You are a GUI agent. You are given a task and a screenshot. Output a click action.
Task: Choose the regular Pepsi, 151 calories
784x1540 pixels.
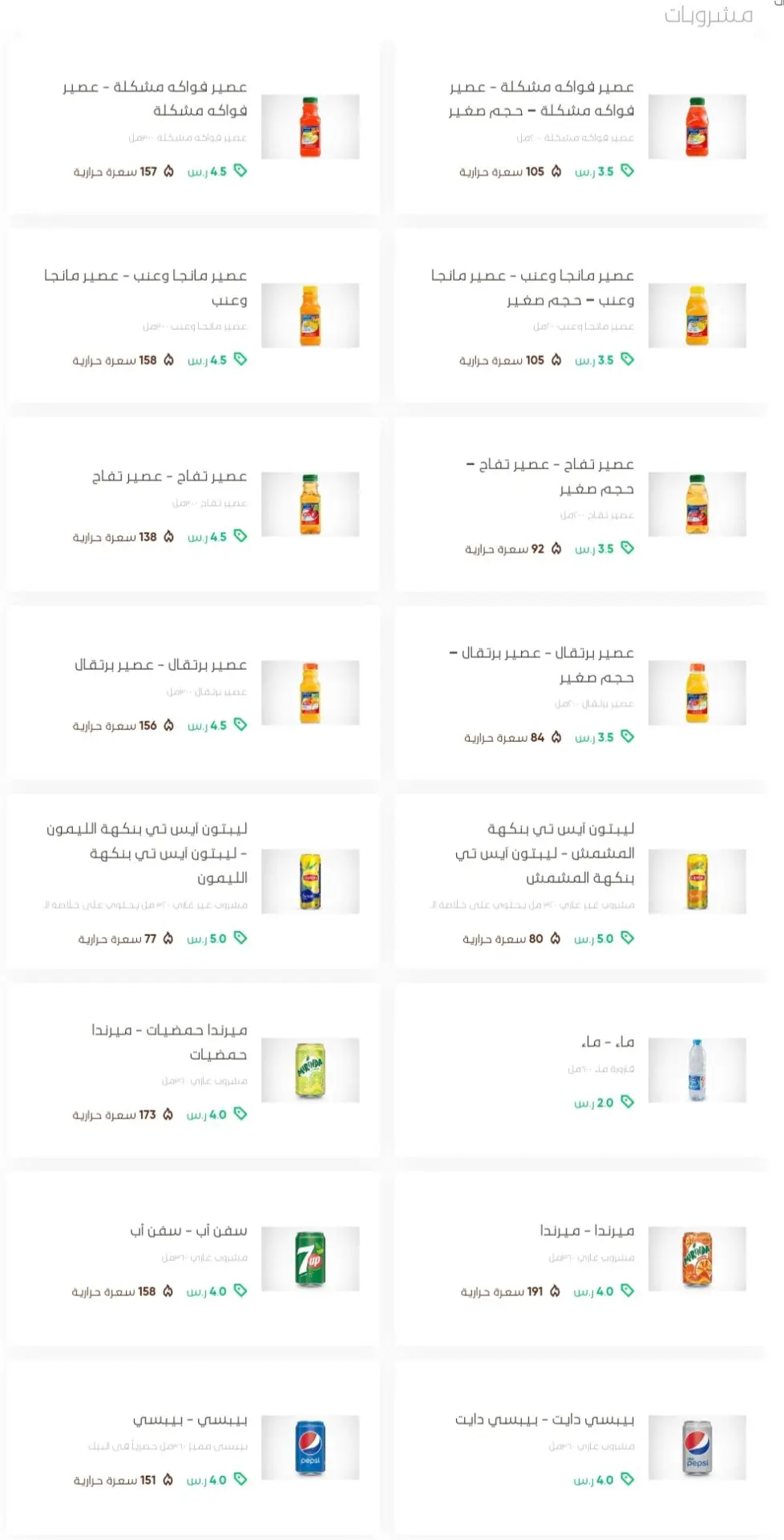pyautogui.click(x=193, y=1448)
